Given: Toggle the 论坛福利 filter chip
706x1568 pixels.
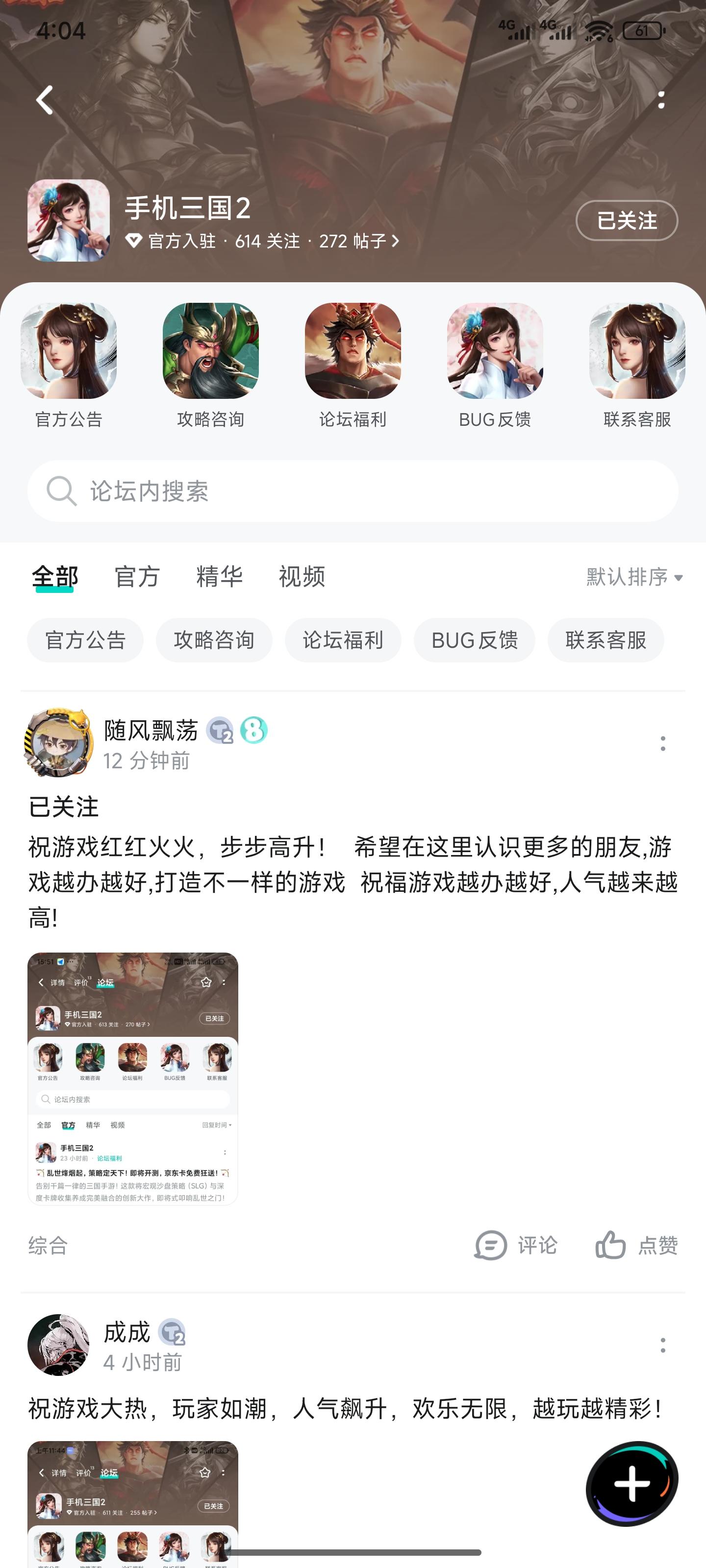Looking at the screenshot, I should 342,640.
